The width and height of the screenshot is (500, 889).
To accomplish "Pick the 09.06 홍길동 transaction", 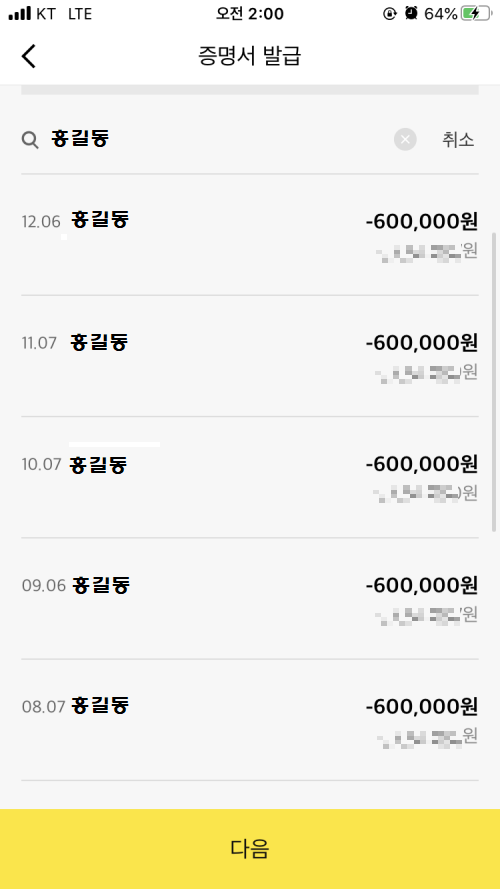I will coord(250,599).
